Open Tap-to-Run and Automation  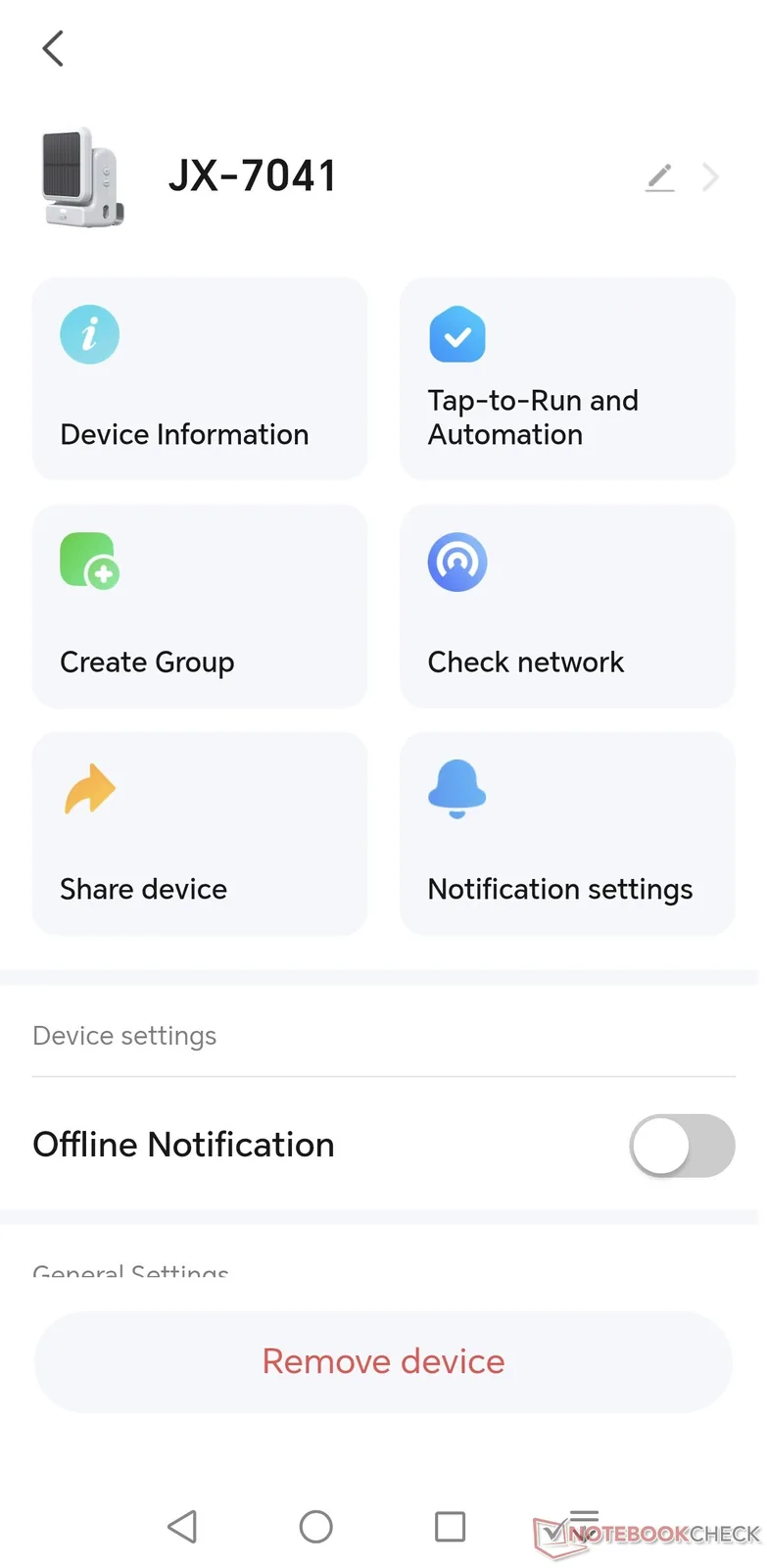click(567, 378)
